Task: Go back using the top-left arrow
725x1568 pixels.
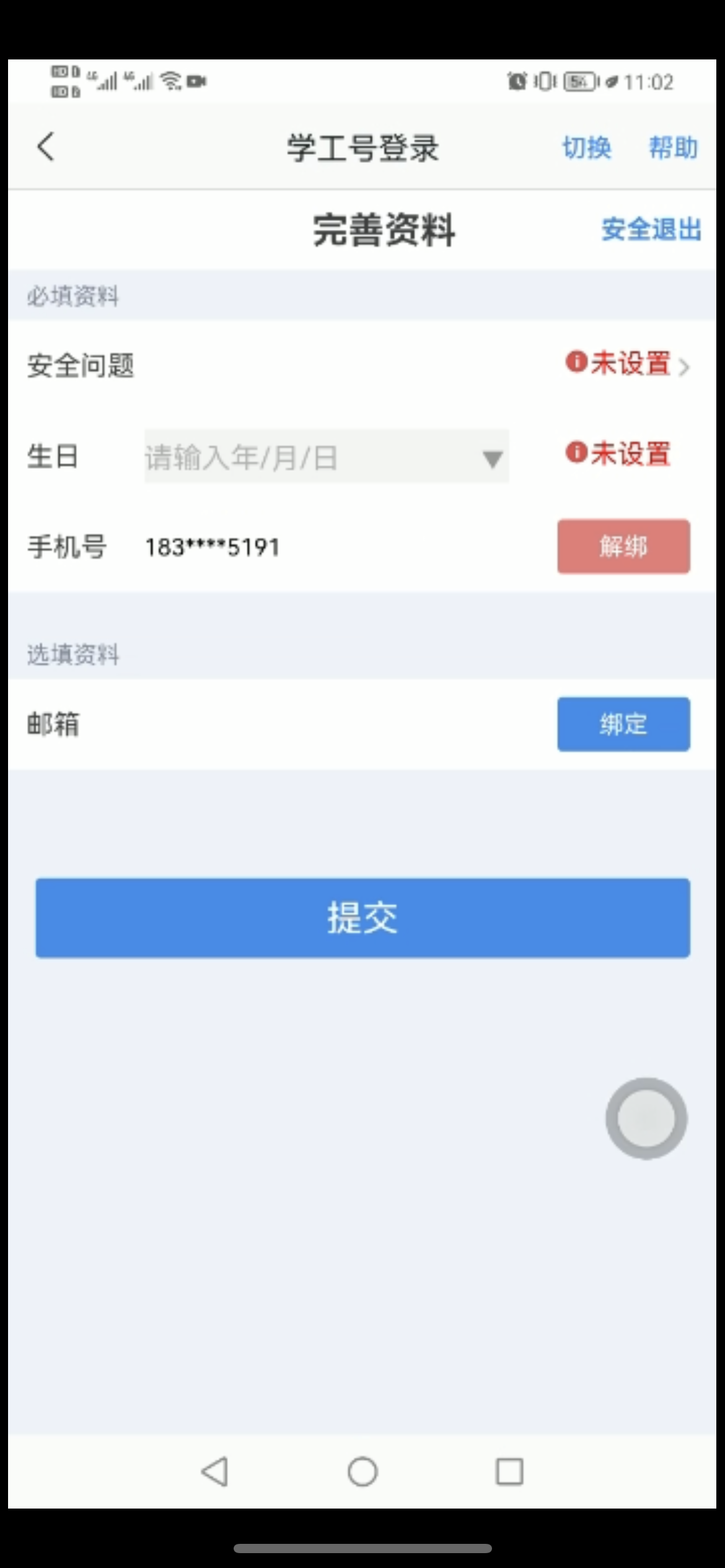Action: coord(46,147)
